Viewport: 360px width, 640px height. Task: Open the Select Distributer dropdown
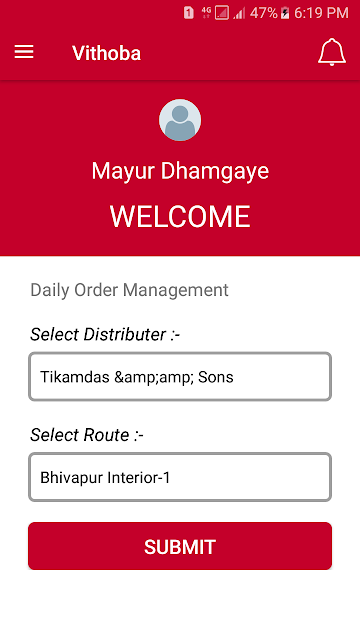pyautogui.click(x=180, y=377)
